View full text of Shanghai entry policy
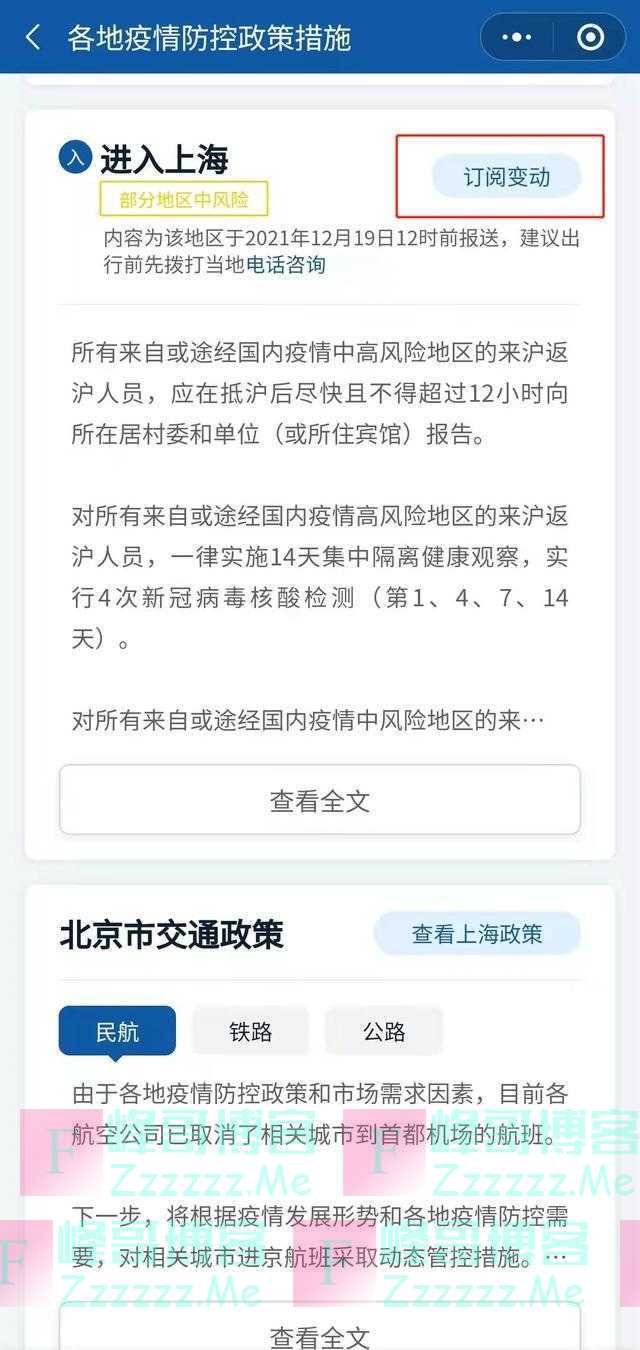Viewport: 640px width, 1350px height. coord(320,800)
